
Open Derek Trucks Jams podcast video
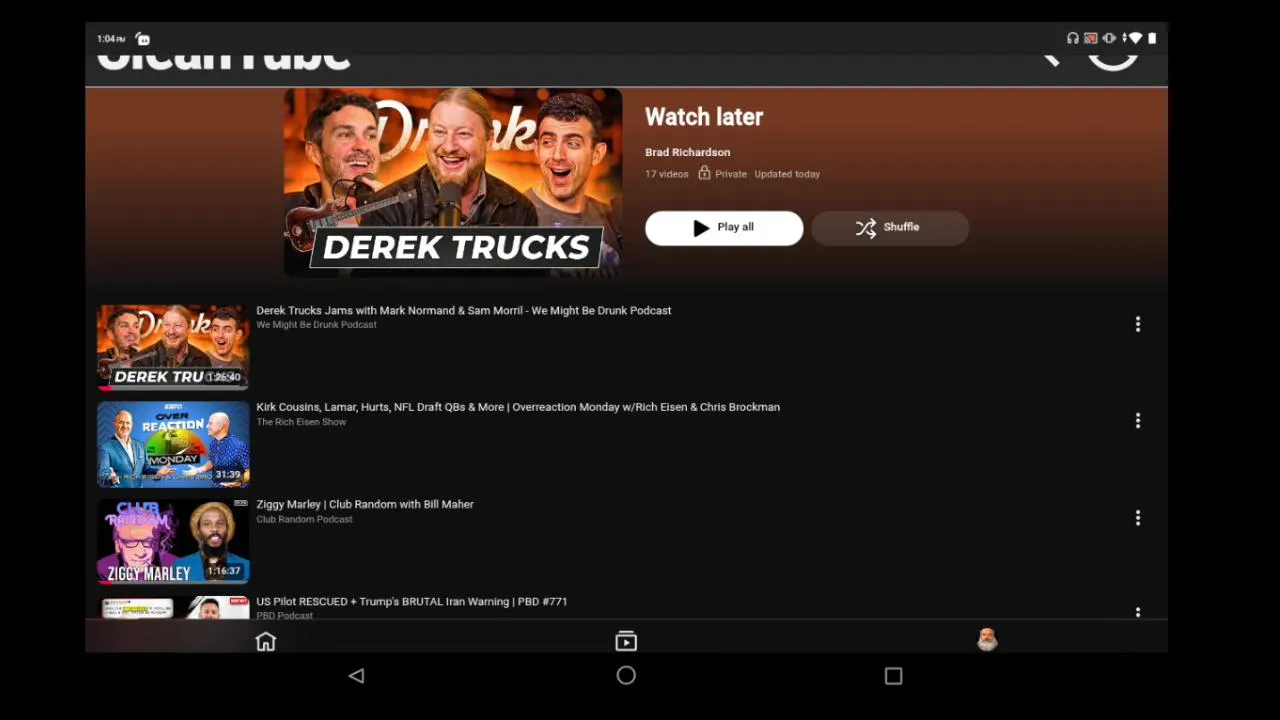click(x=463, y=311)
